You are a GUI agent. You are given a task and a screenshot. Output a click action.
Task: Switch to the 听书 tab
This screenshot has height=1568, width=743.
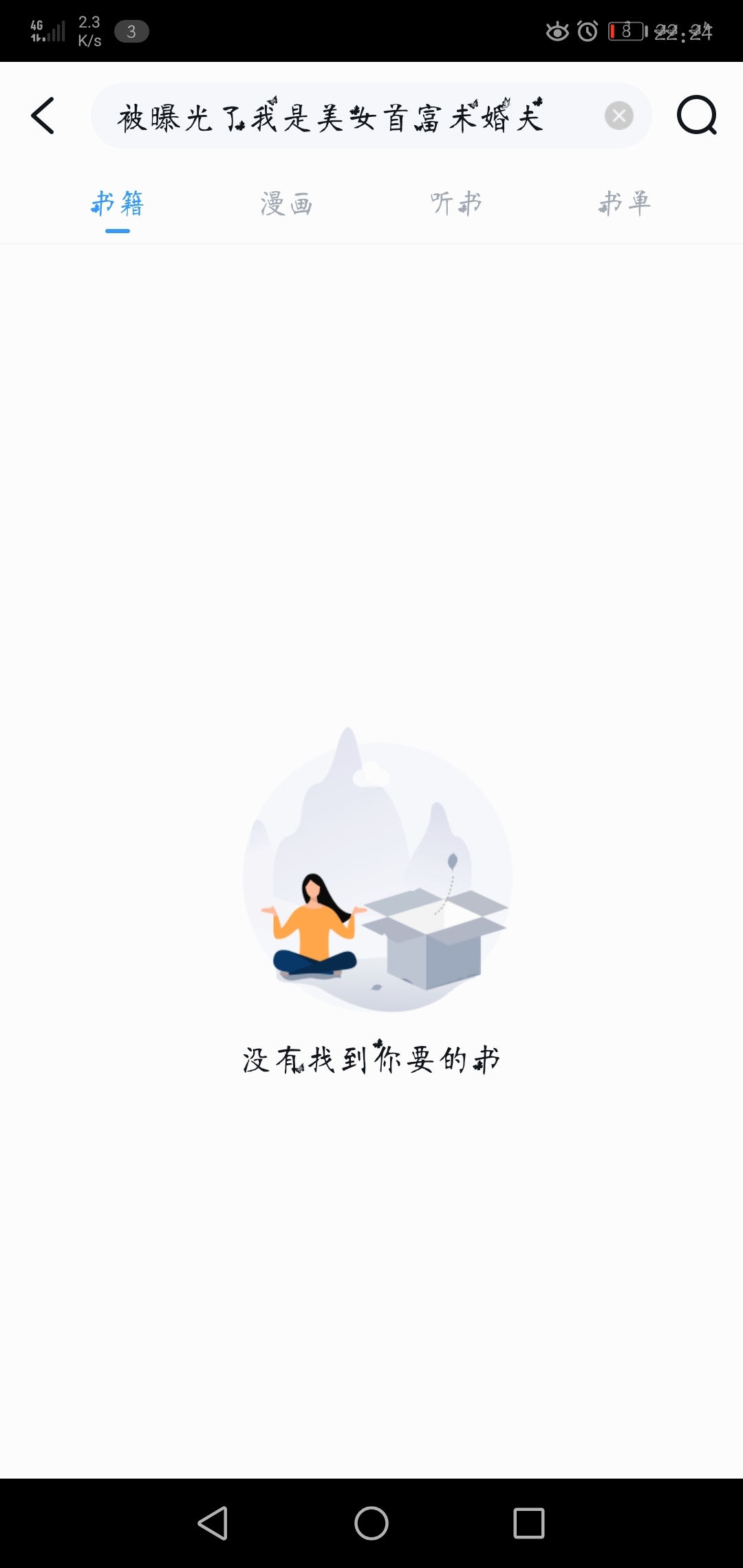click(456, 204)
